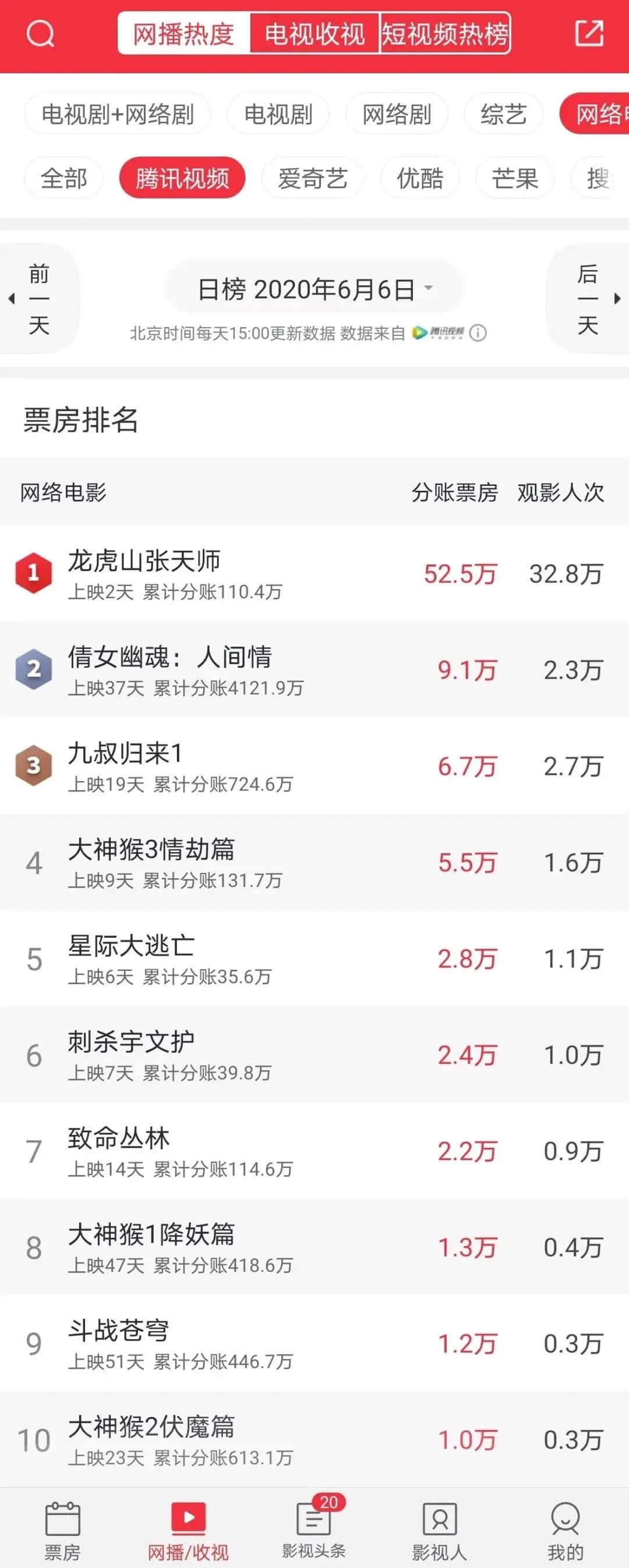Choose the 芒果 platform chip
This screenshot has height=1568, width=629.
(514, 178)
